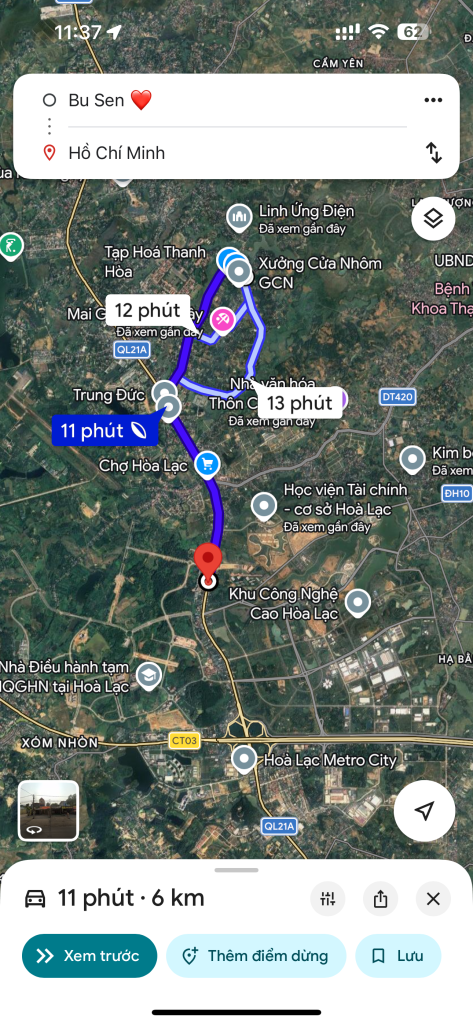
Task: Select the 13 phút alternate route
Action: pos(300,403)
